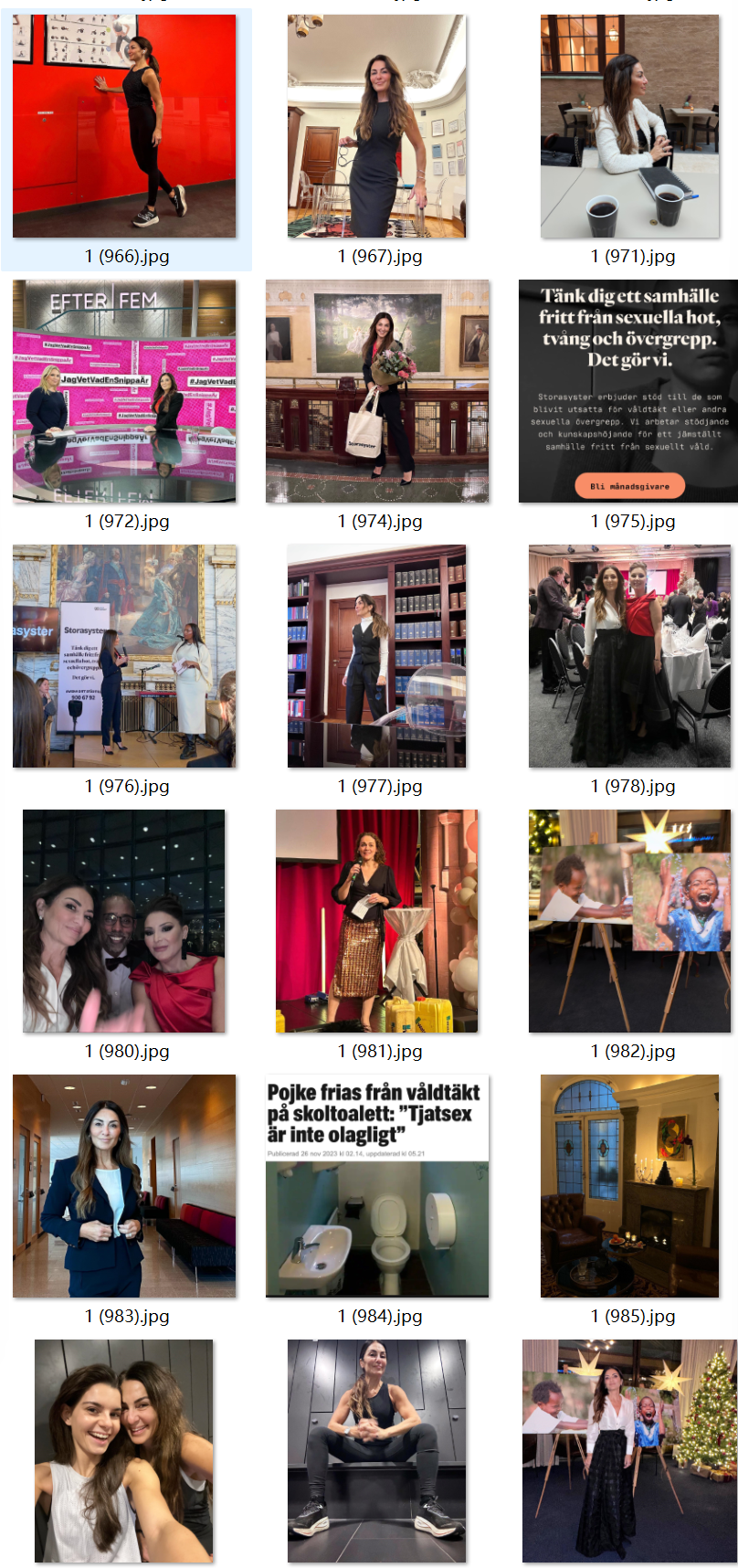This screenshot has width=738, height=1568.
Task: Open the image 1 (983).jpg
Action: pyautogui.click(x=124, y=1186)
